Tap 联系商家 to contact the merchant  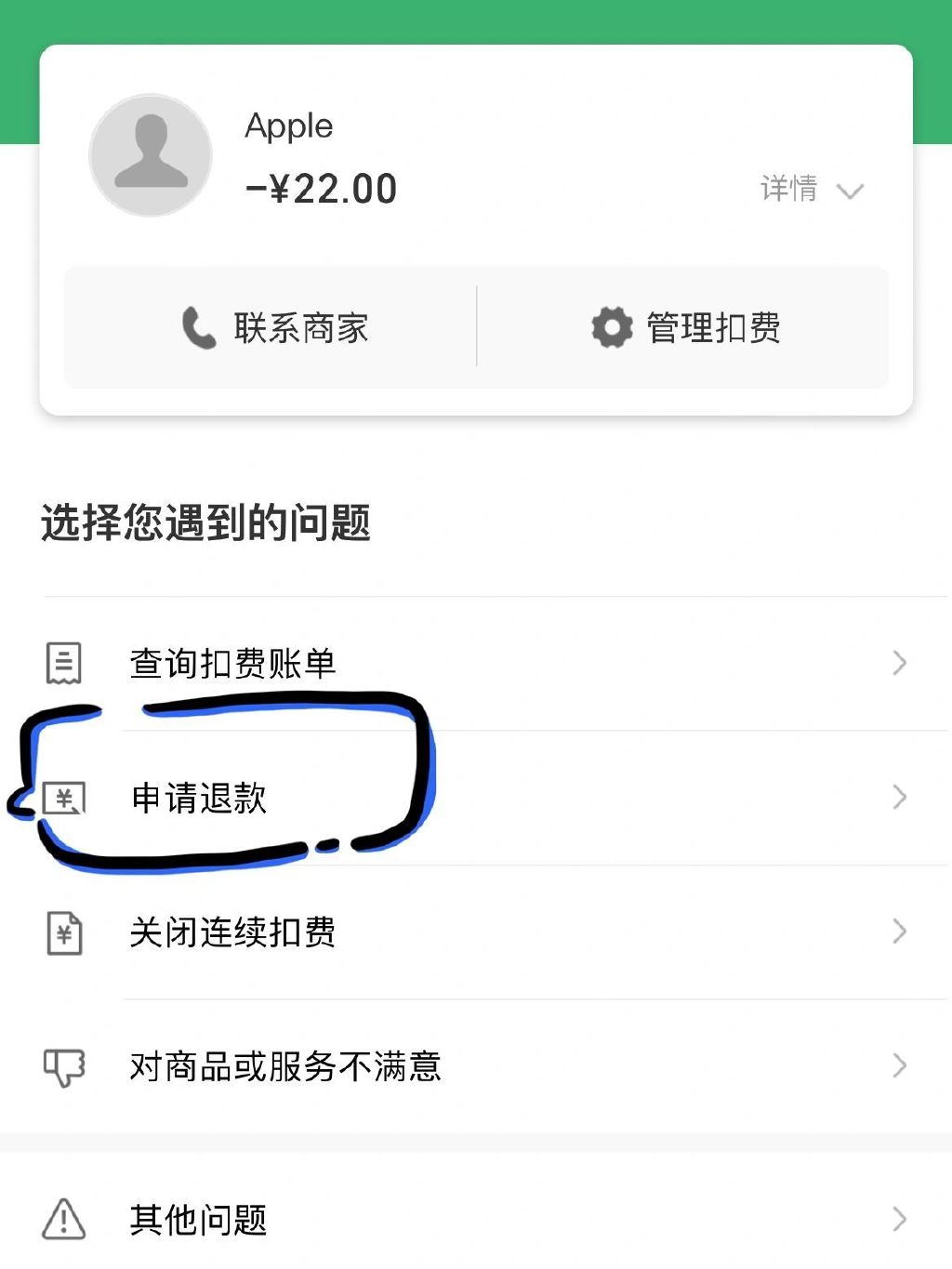click(275, 328)
